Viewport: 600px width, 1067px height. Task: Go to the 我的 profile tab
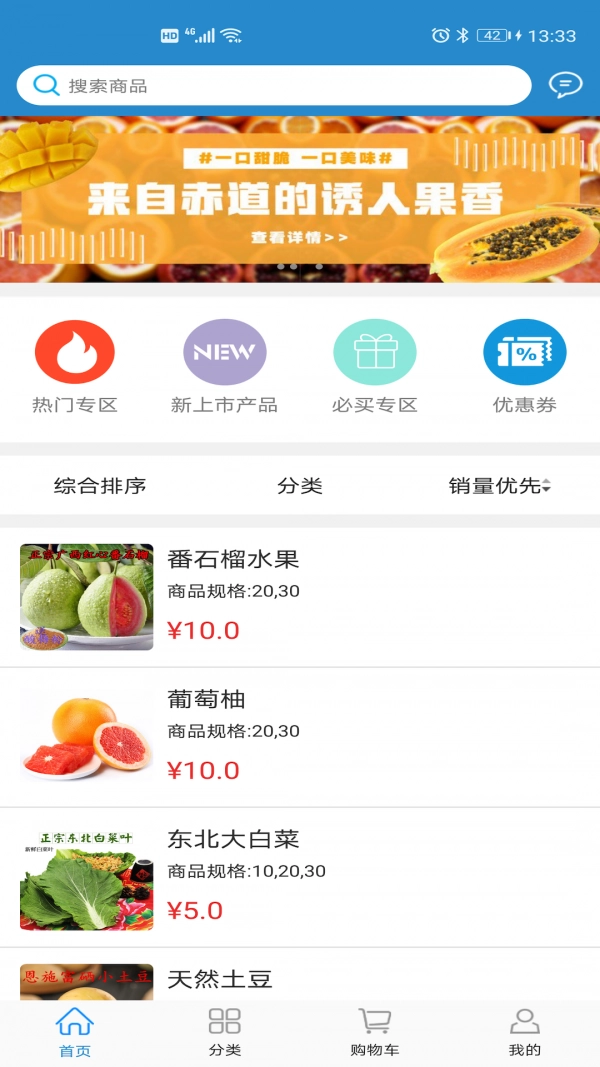[x=525, y=1033]
